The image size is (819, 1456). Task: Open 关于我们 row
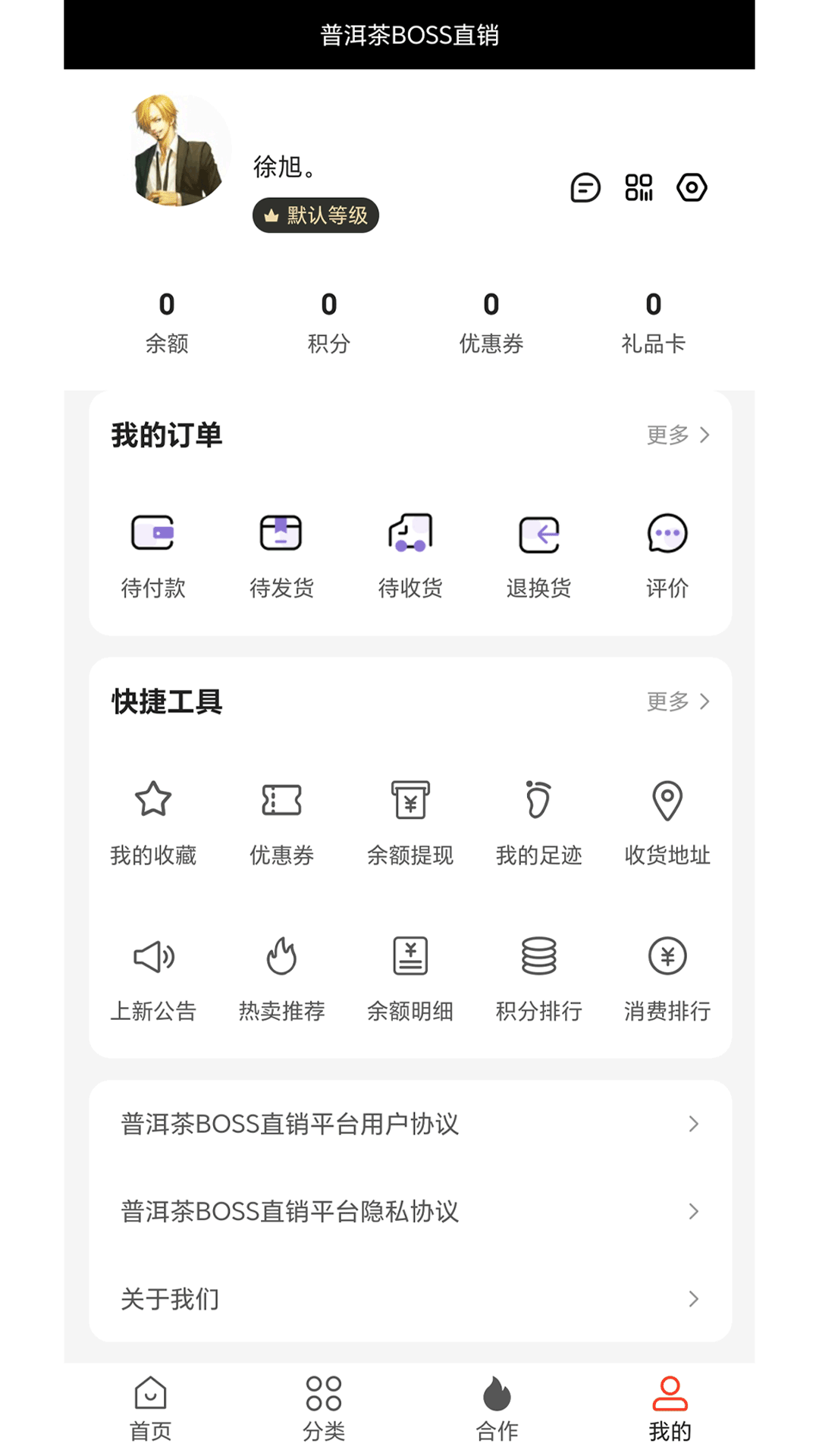tap(409, 1299)
